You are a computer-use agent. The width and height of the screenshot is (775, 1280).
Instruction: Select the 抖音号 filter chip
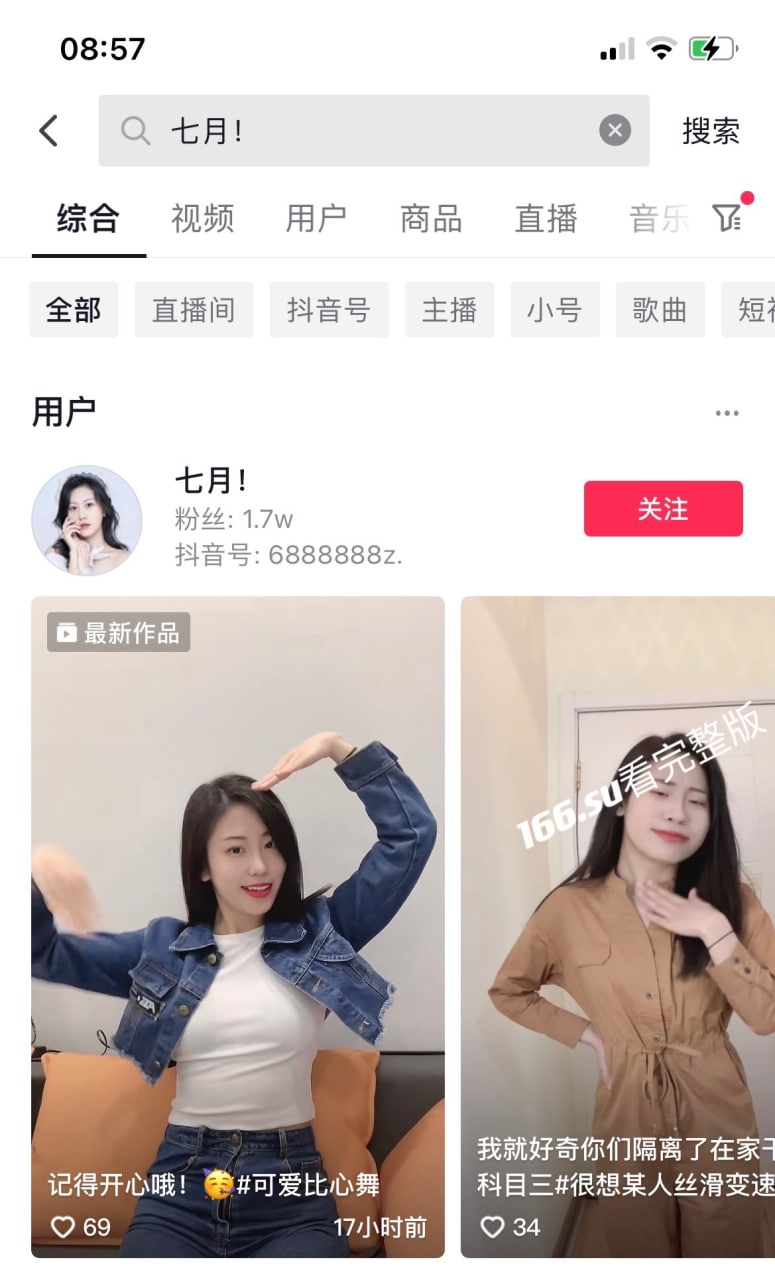pos(329,310)
